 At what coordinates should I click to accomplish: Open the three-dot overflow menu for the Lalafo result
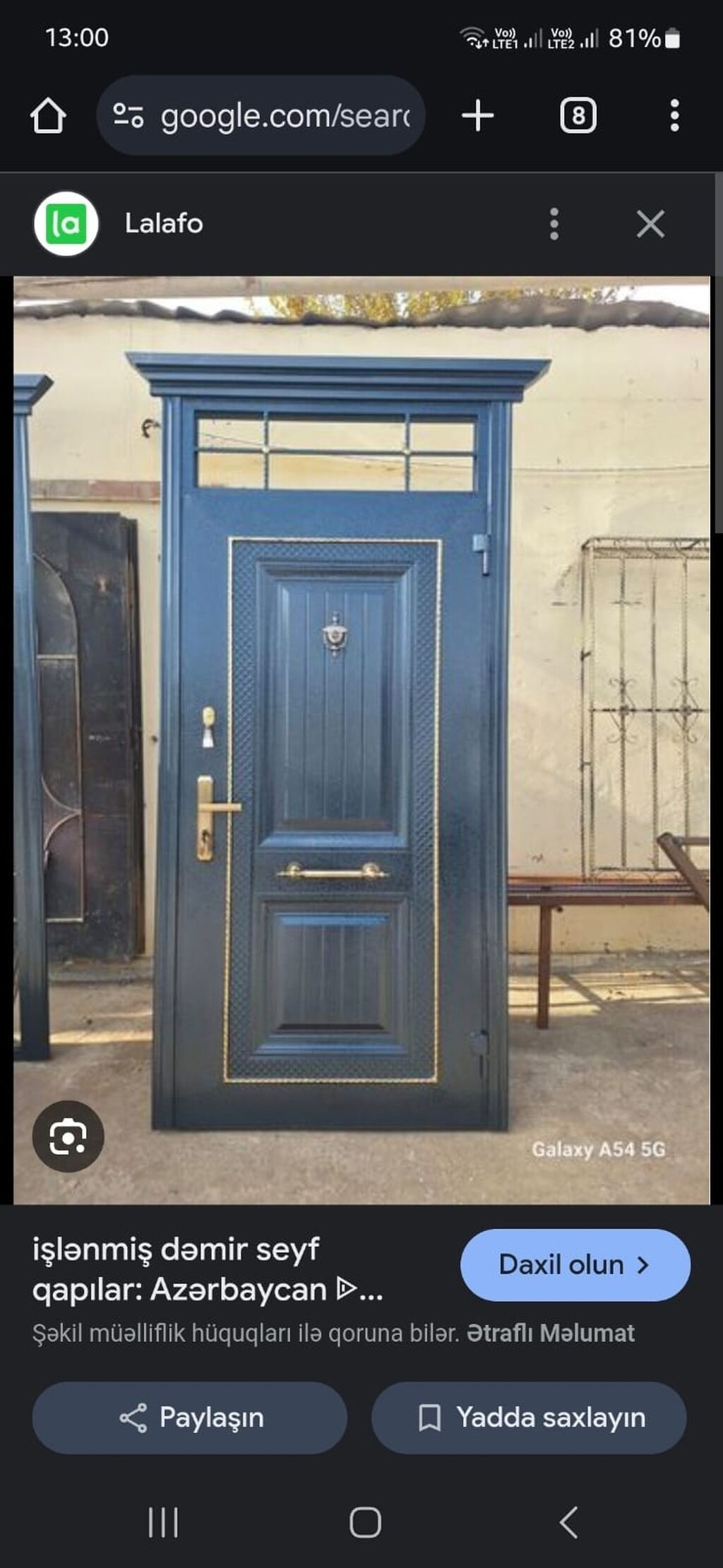(x=555, y=225)
